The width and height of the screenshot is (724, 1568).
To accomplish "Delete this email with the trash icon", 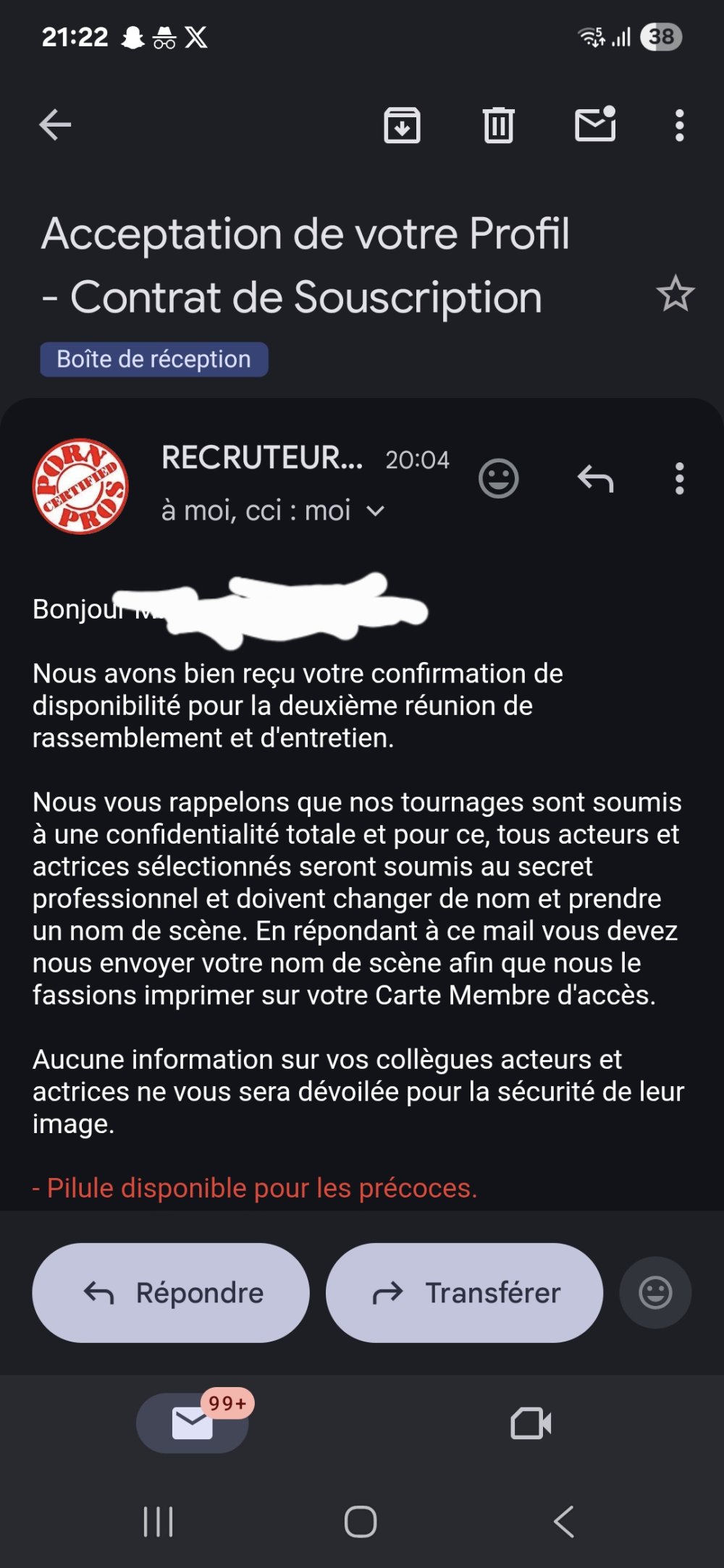I will 498,125.
